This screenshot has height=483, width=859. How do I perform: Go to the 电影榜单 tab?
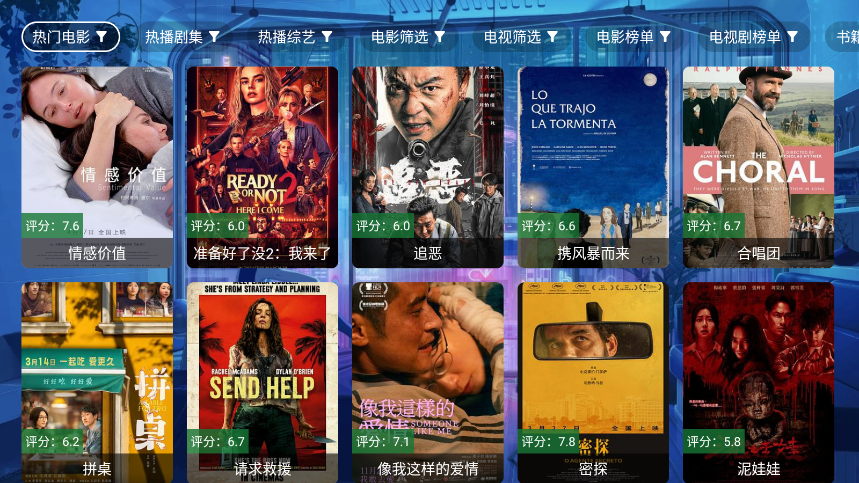coord(634,37)
